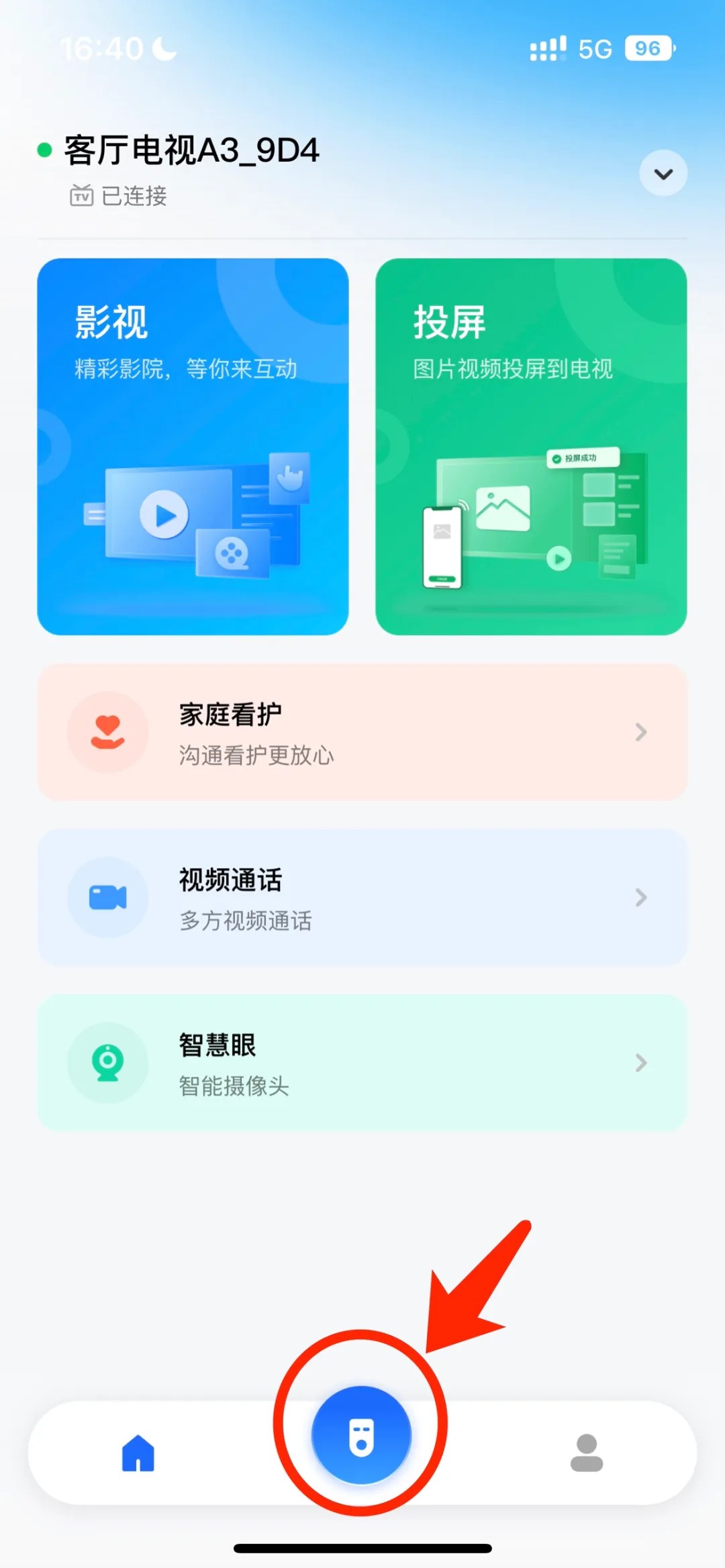The width and height of the screenshot is (725, 1568).
Task: Open 家庭看护 family care
Action: [x=362, y=732]
